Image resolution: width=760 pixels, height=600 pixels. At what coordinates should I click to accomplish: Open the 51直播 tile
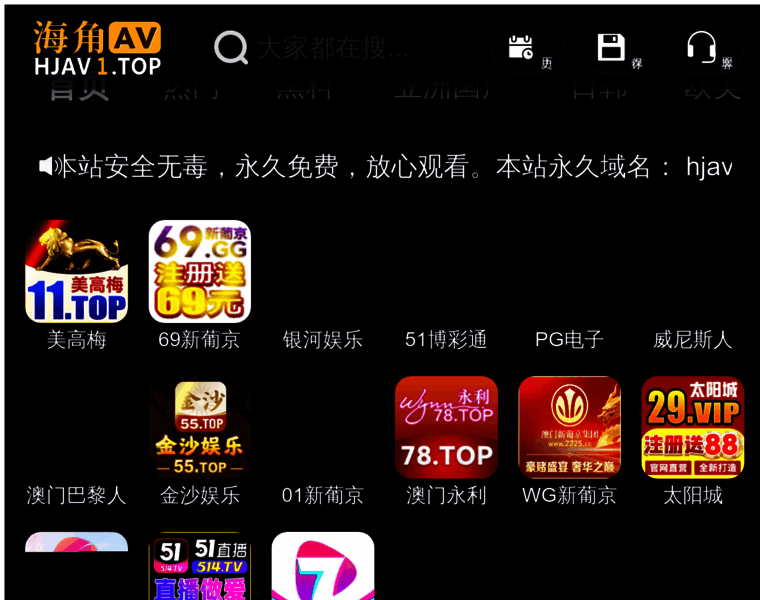pos(199,567)
